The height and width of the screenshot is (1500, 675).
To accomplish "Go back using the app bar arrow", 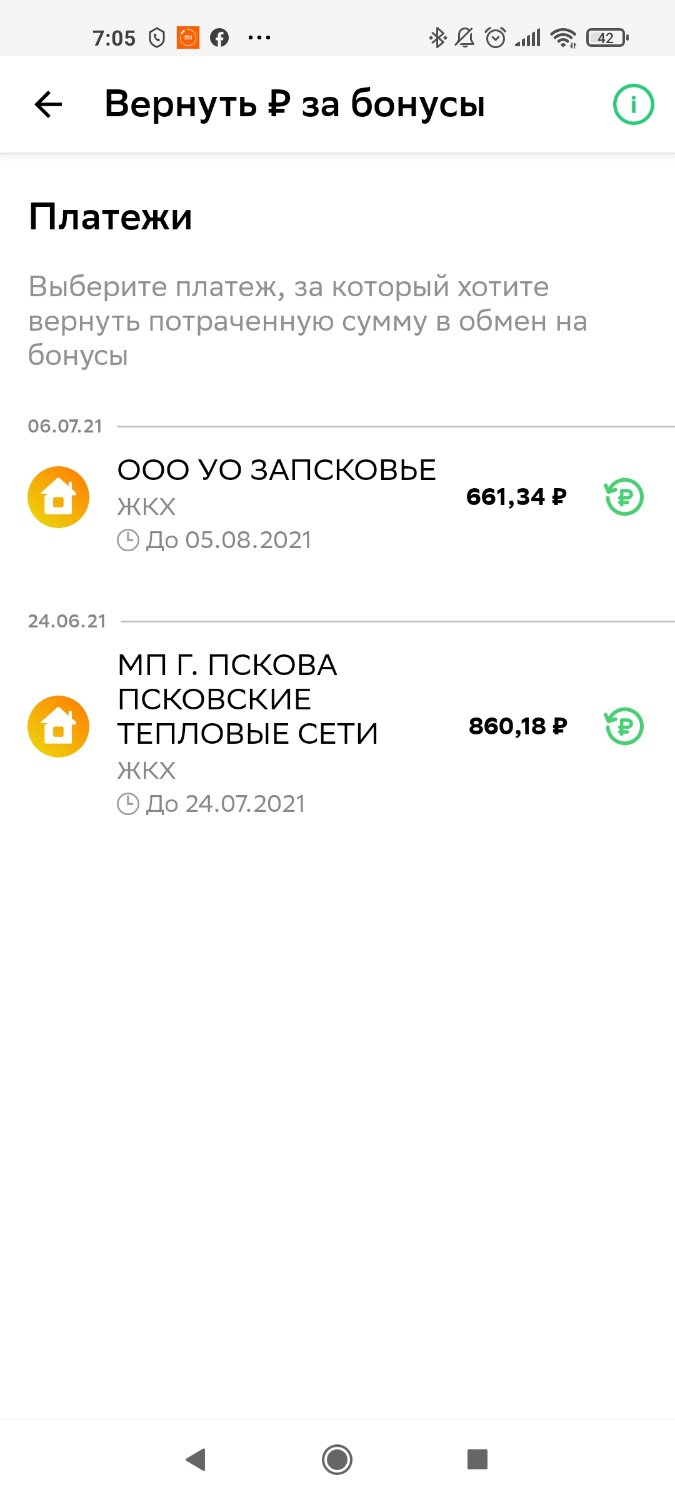I will pos(48,105).
